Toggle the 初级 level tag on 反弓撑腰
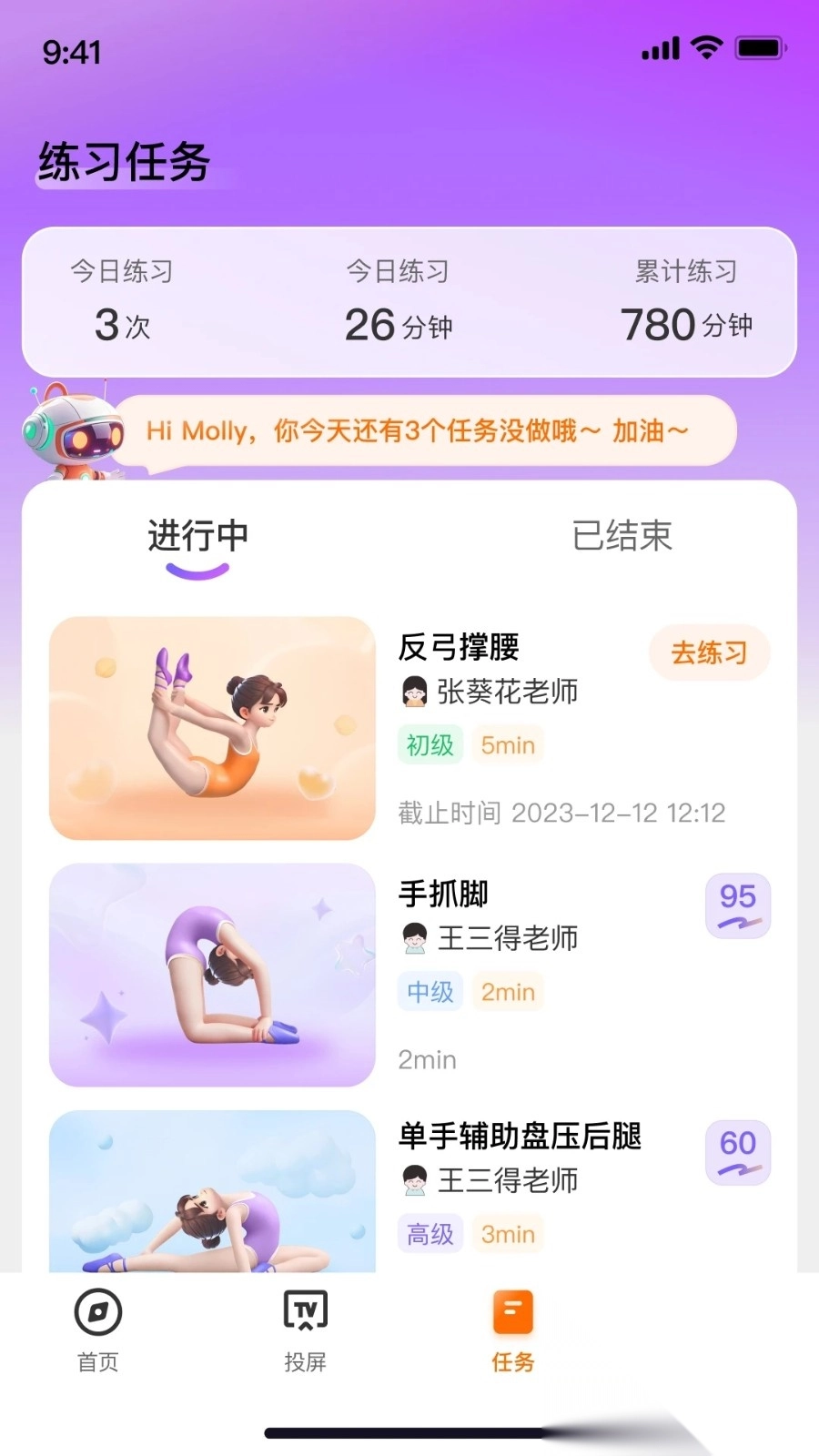Viewport: 819px width, 1456px height. click(x=430, y=744)
